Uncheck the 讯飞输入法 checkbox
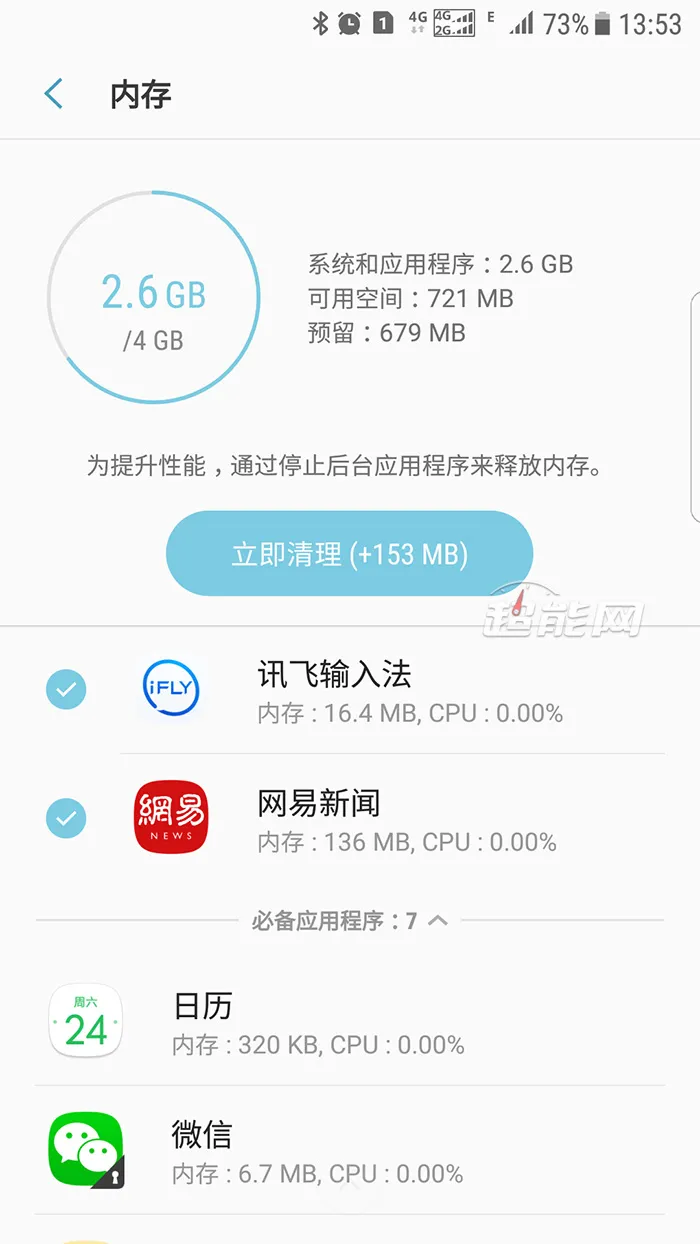 66,690
